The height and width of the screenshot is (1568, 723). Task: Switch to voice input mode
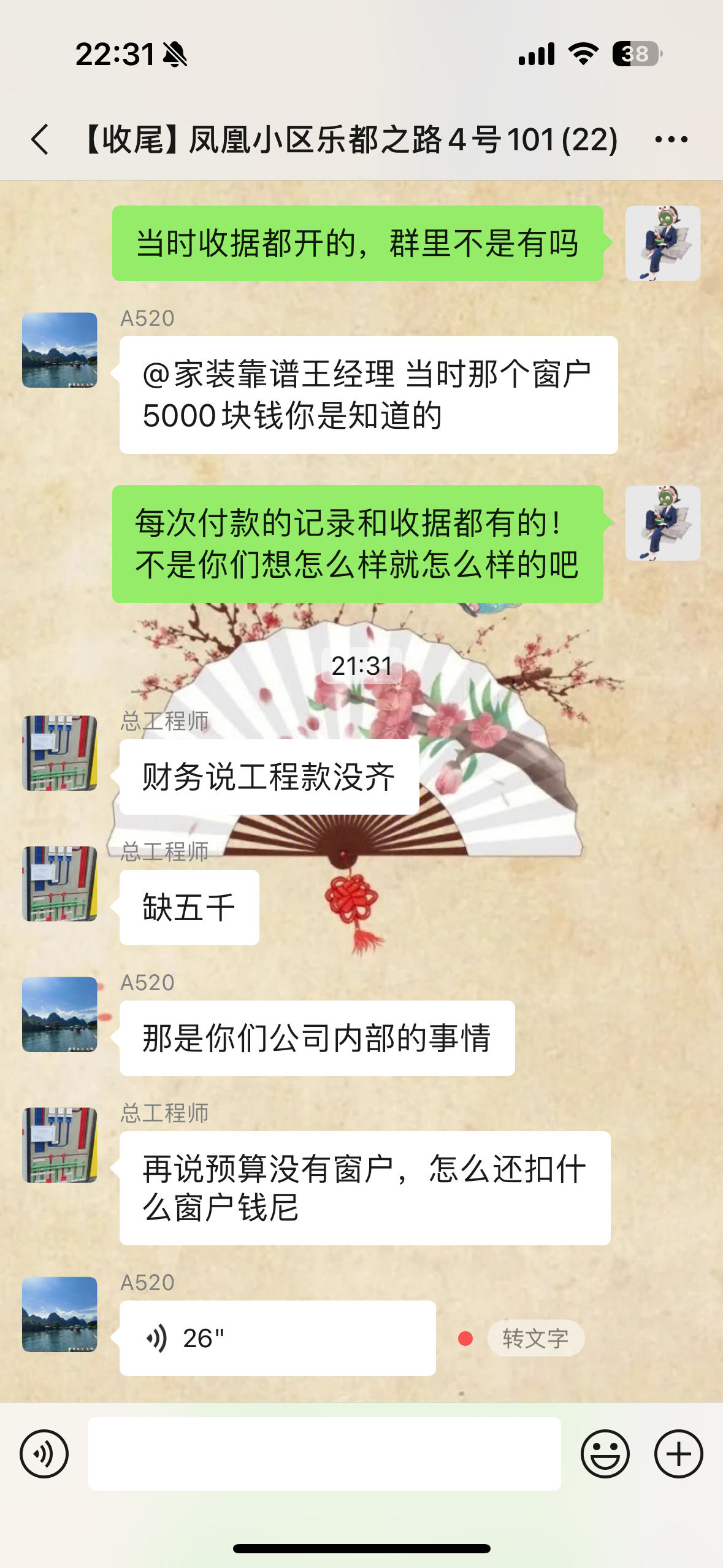click(x=44, y=1453)
